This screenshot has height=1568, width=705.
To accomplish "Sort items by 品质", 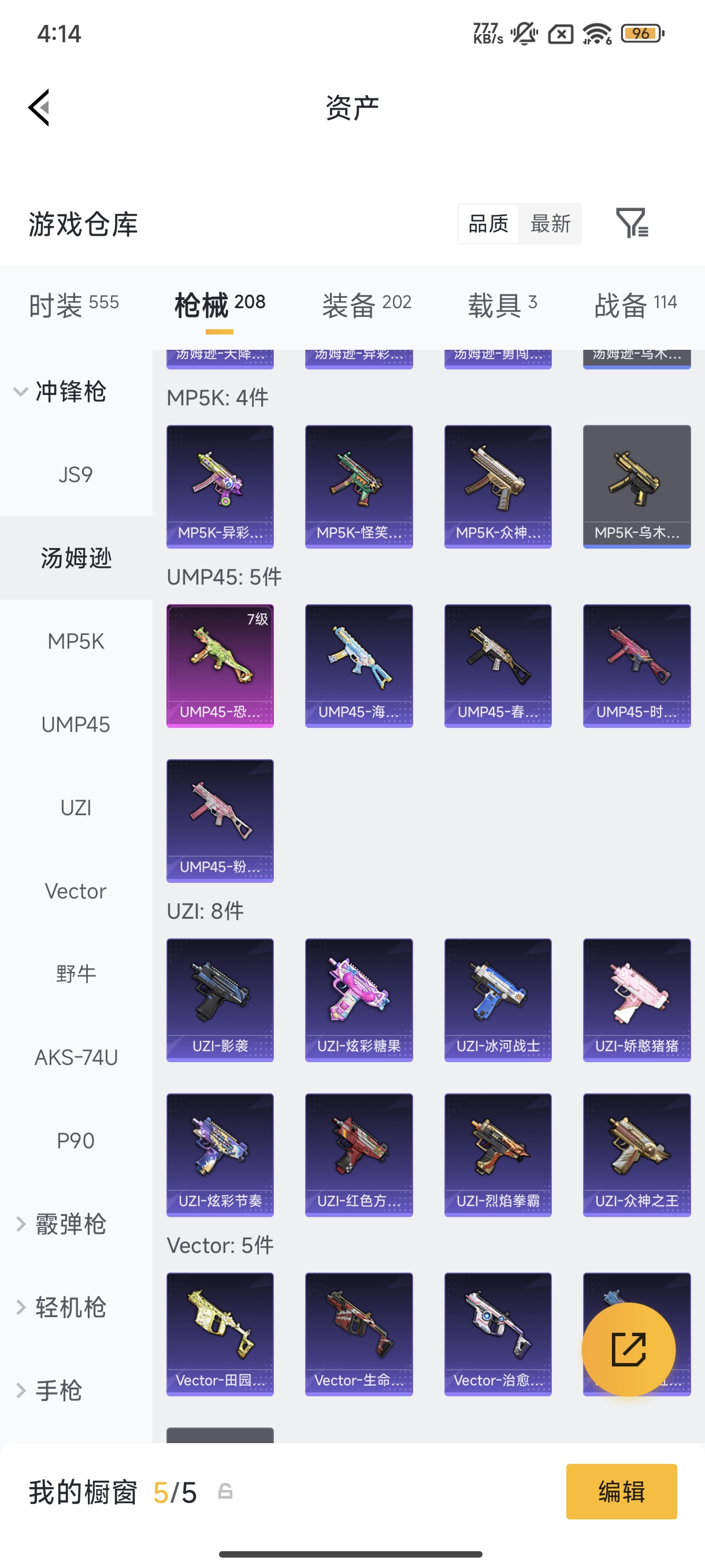I will coord(488,223).
